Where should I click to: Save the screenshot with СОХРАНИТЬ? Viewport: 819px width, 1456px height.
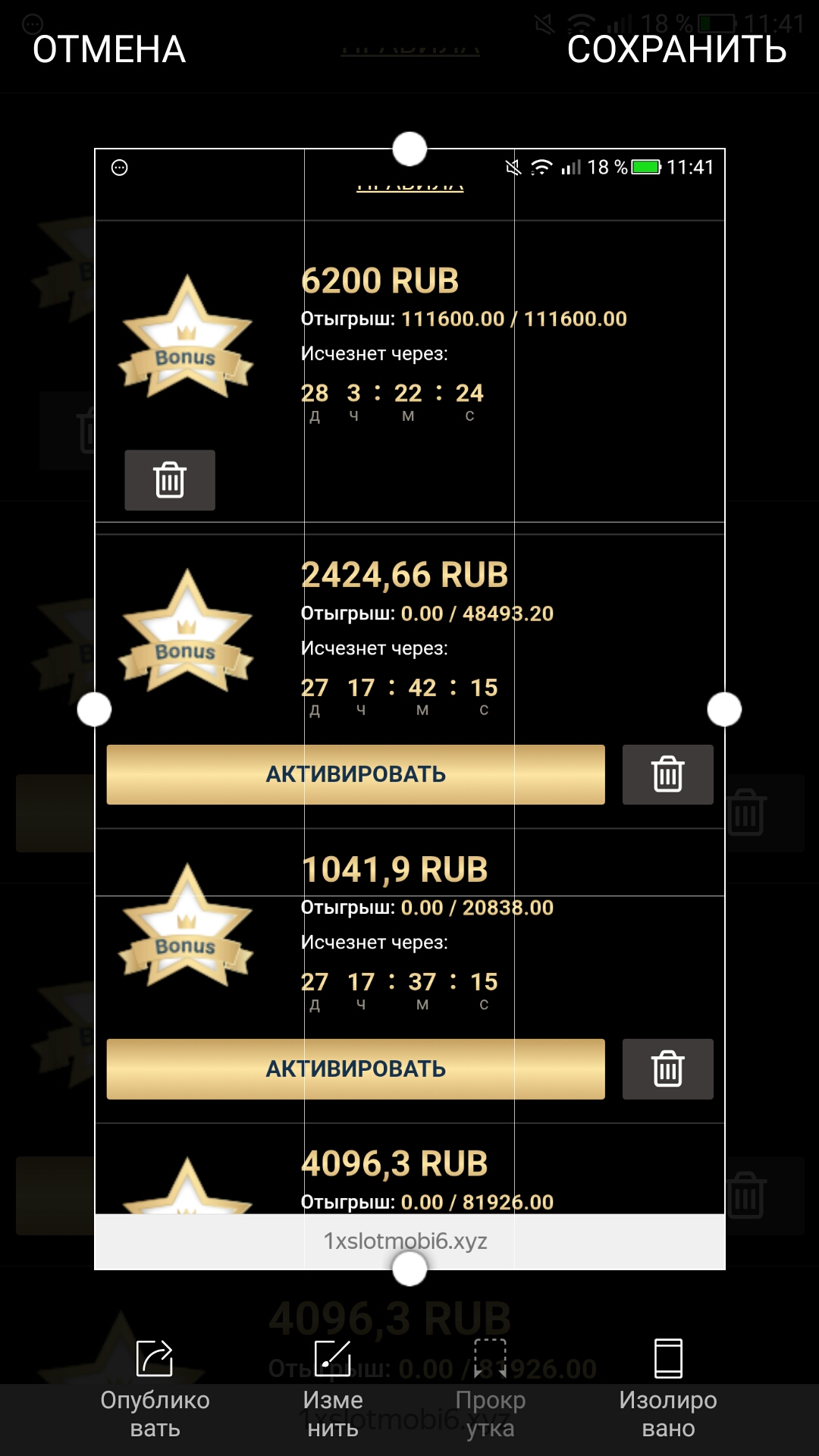676,50
